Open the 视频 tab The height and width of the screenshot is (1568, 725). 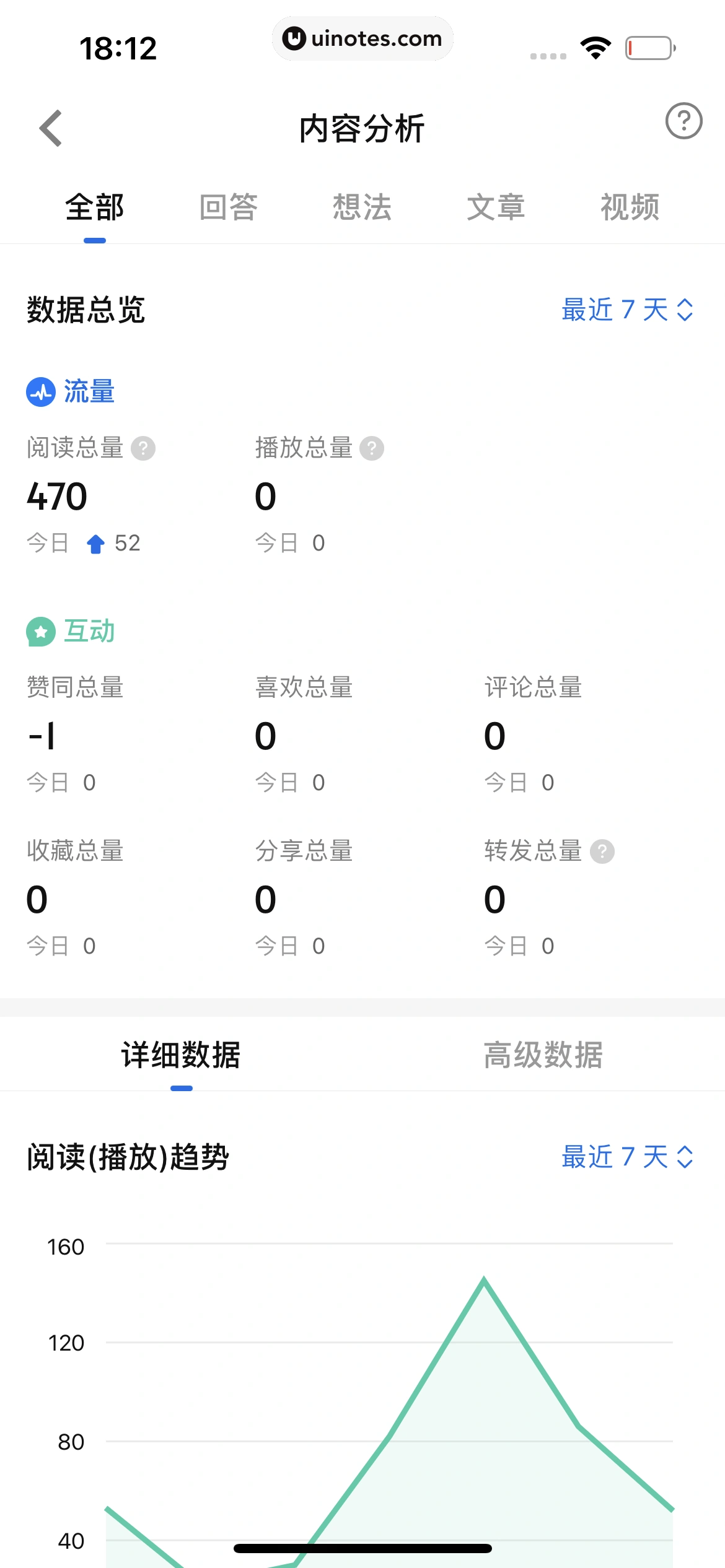point(630,207)
